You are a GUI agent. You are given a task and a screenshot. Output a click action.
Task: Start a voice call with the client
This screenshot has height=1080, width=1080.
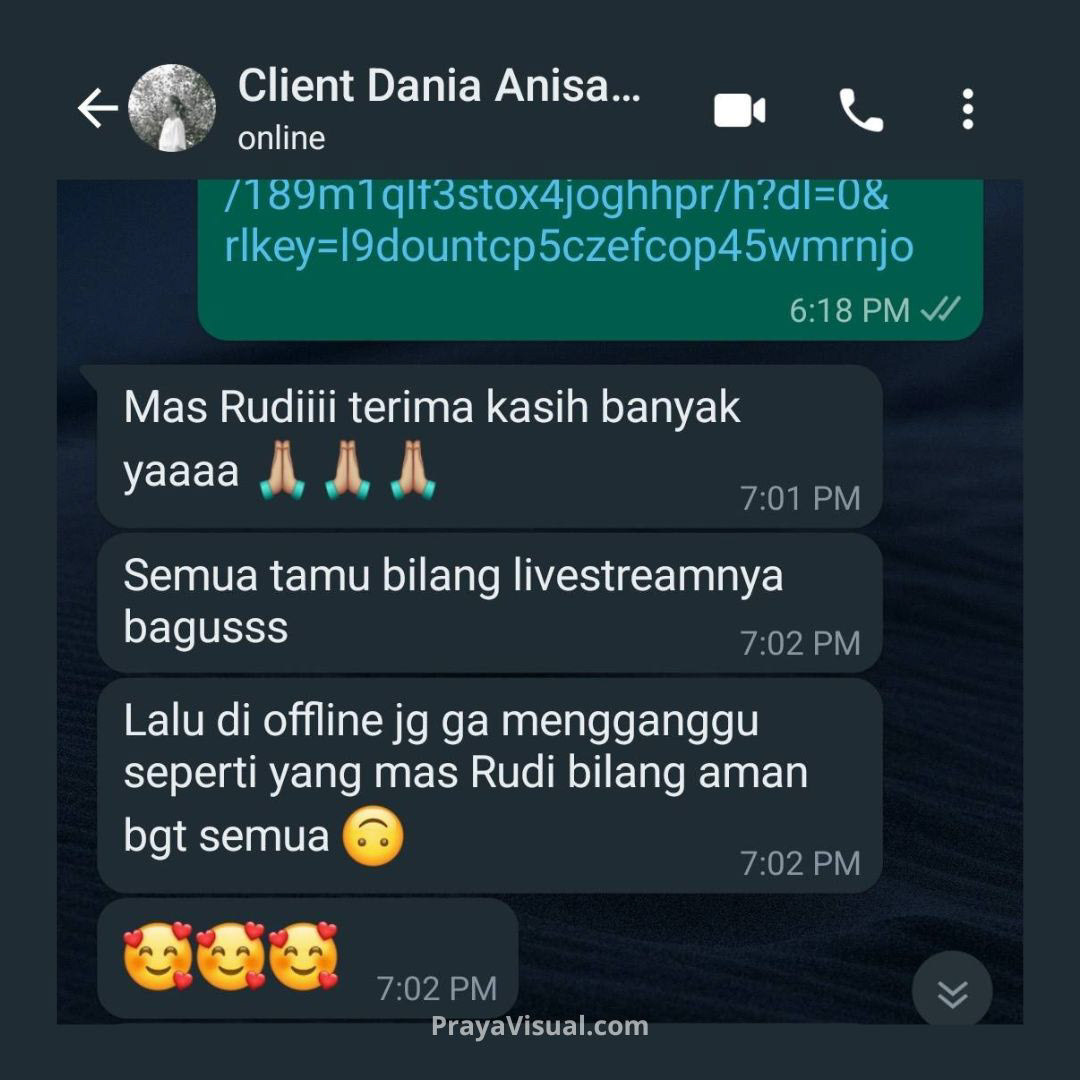[x=860, y=110]
